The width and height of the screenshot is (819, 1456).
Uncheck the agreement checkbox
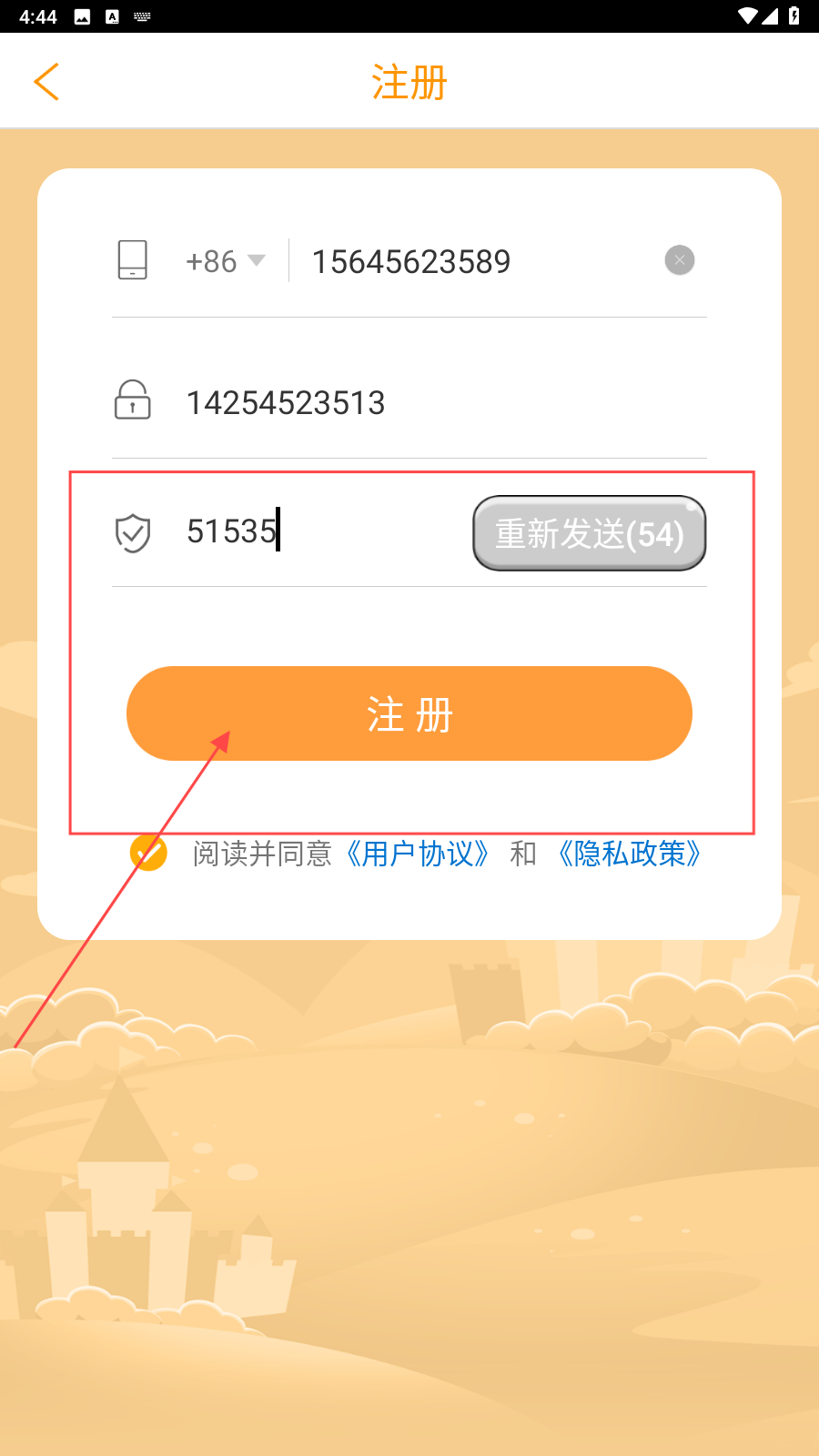pos(148,854)
